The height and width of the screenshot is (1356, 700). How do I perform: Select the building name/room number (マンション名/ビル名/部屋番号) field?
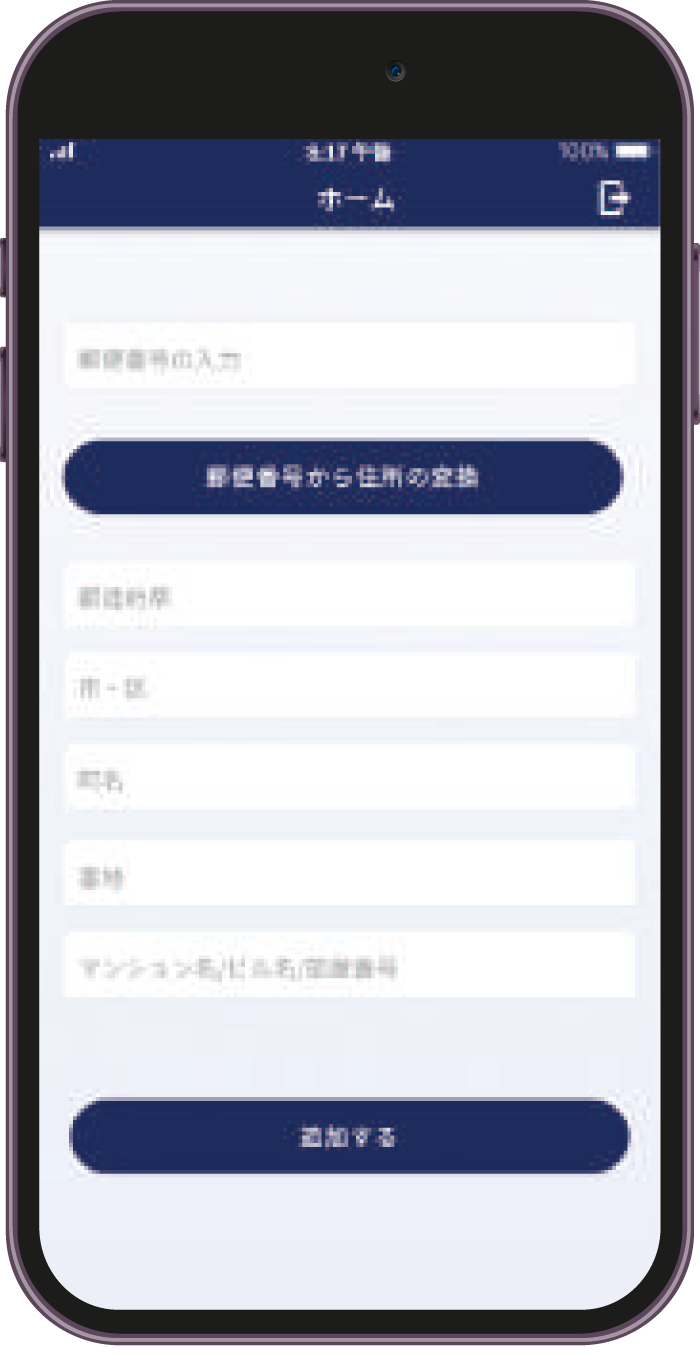[x=349, y=965]
